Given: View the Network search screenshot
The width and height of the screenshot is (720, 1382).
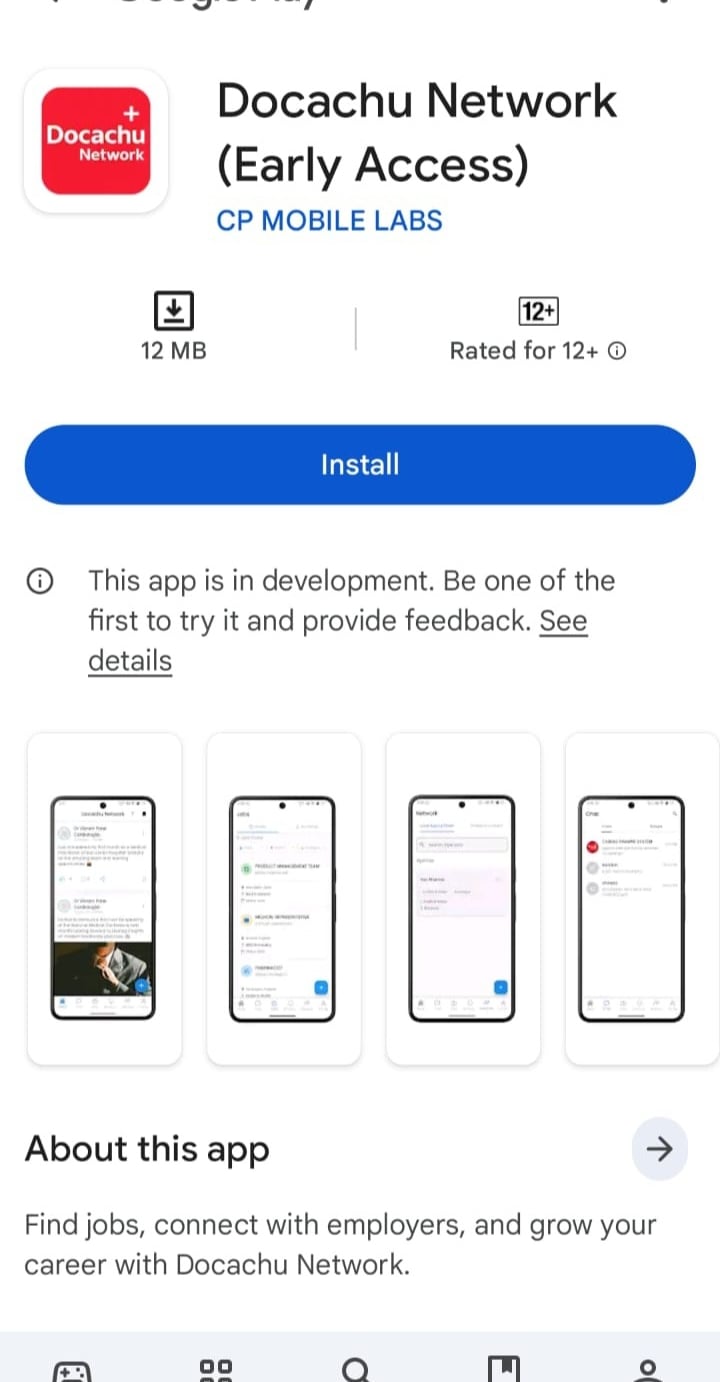Looking at the screenshot, I should (463, 899).
